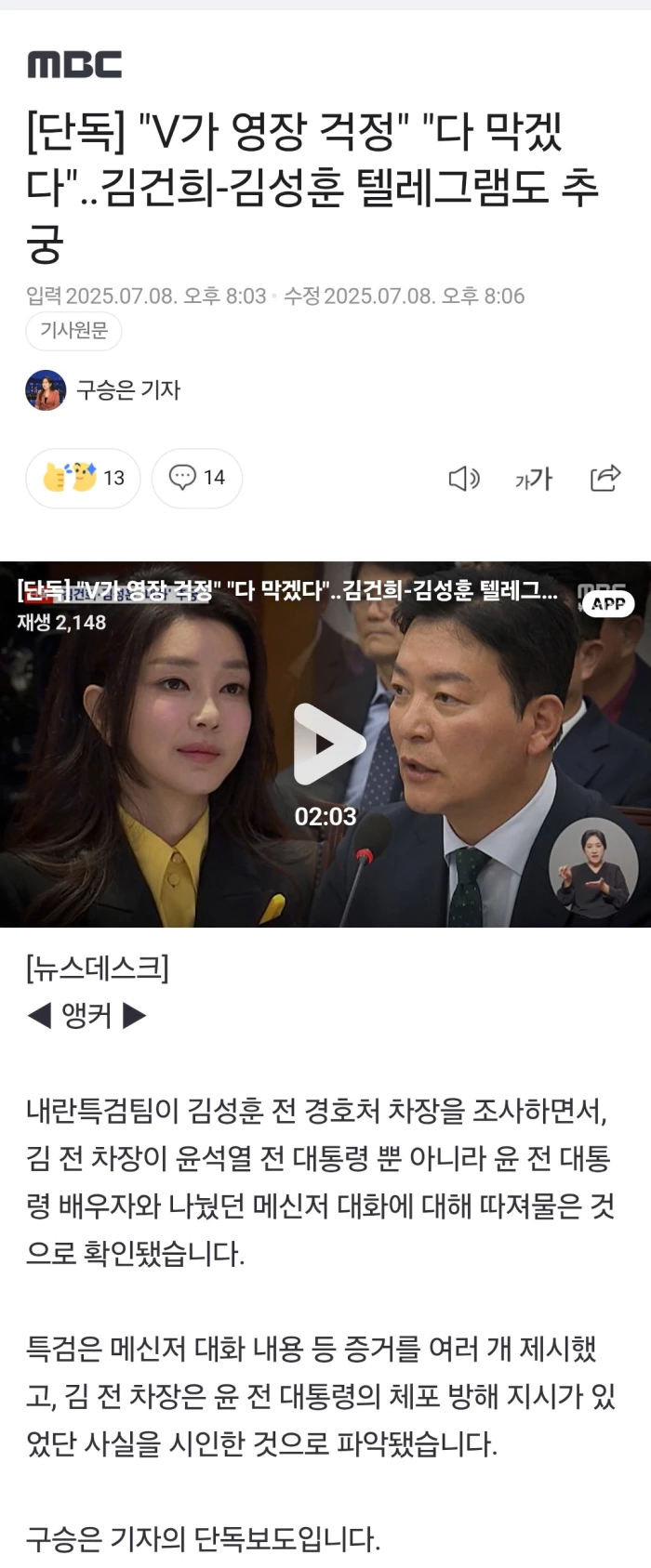This screenshot has width=651, height=1568.
Task: Open reporter 구승은 기자's profile
Action: [104, 389]
